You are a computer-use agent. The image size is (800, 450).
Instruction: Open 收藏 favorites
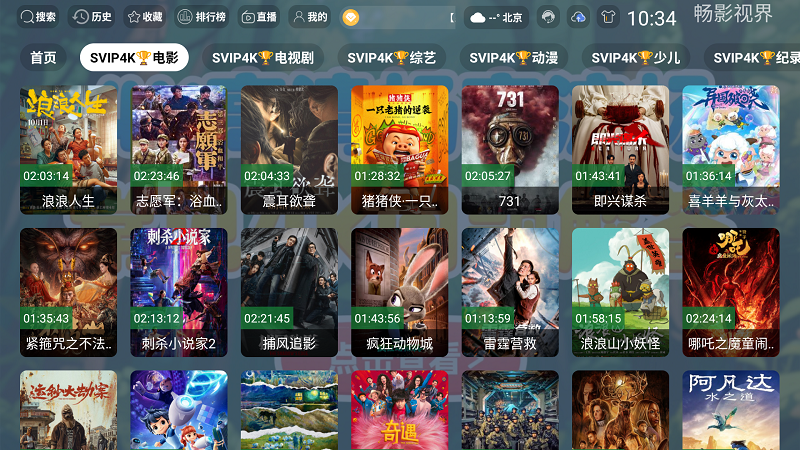[144, 17]
